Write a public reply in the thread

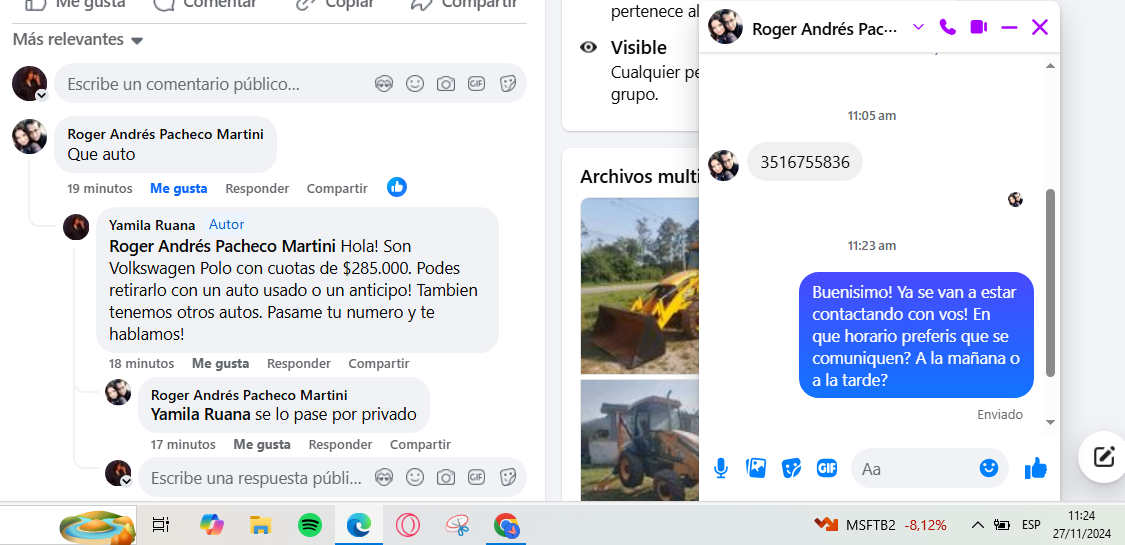(x=255, y=478)
